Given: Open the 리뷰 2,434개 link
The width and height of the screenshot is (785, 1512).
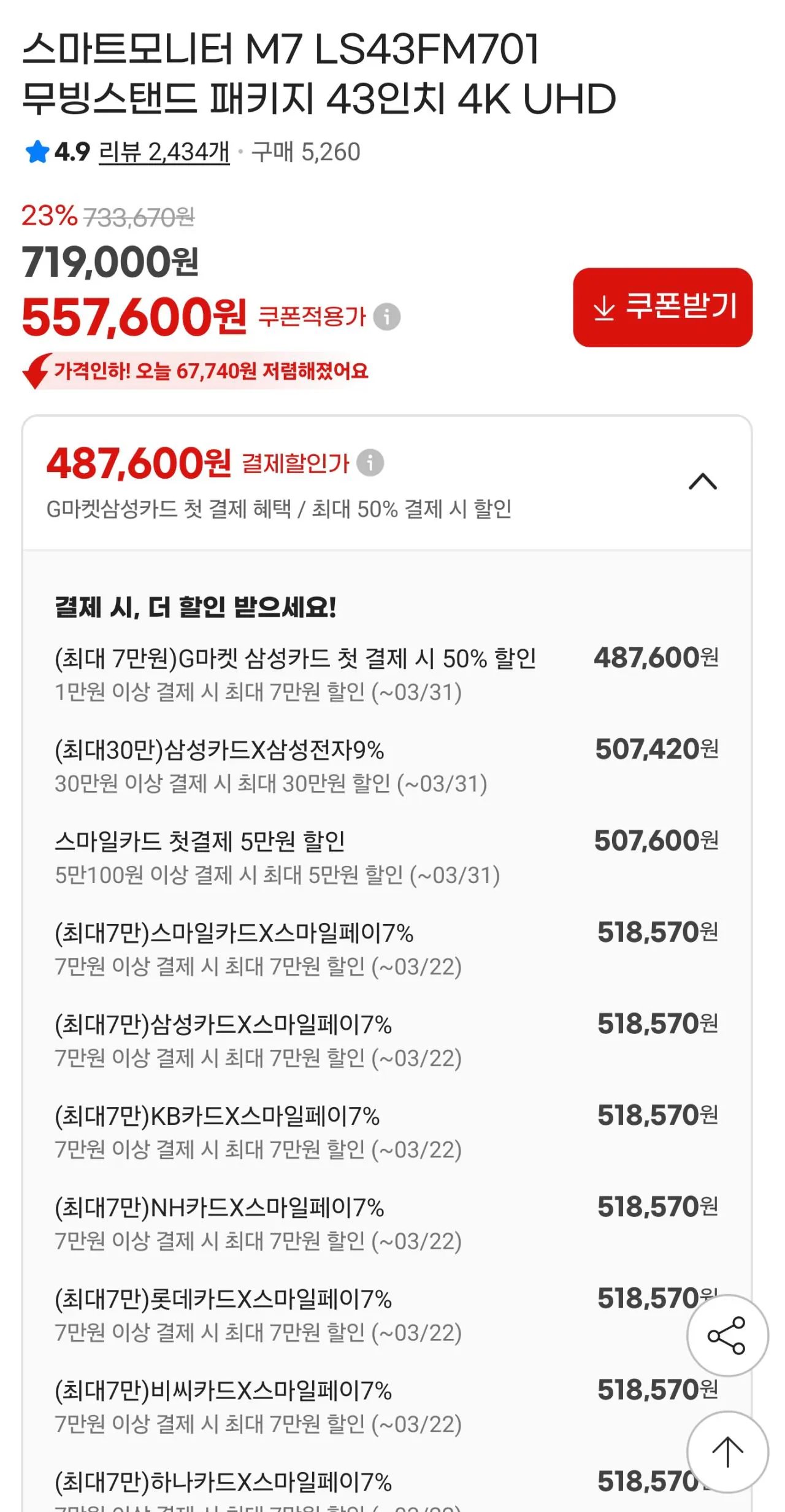Looking at the screenshot, I should (163, 153).
